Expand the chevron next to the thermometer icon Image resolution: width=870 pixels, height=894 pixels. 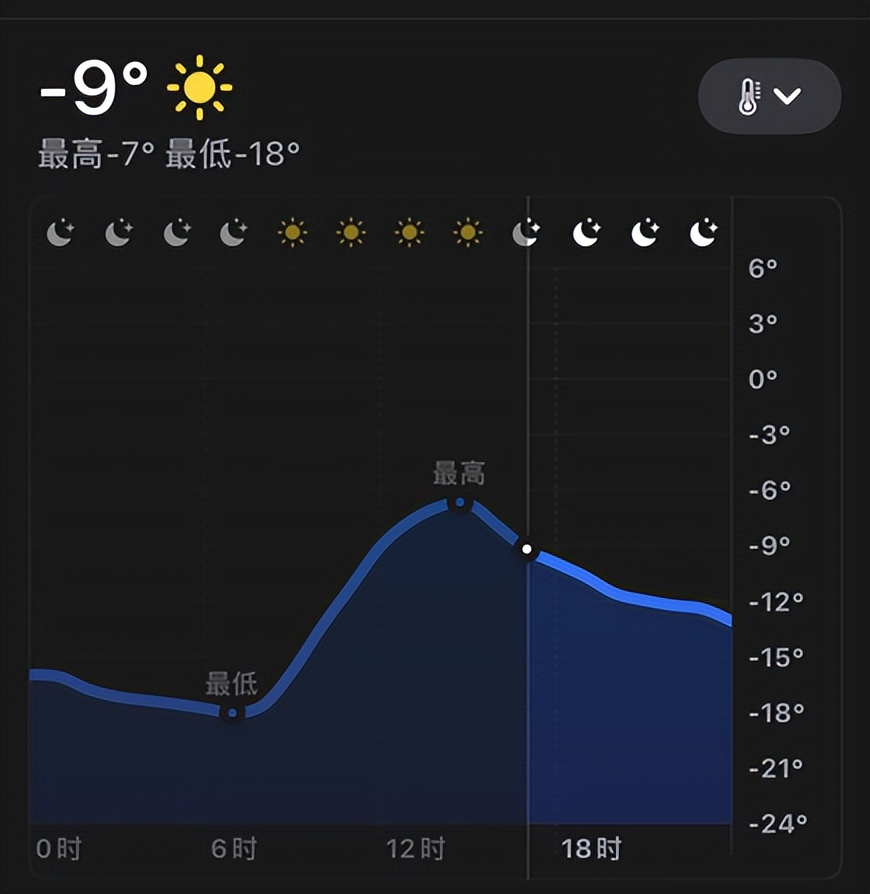pos(789,96)
